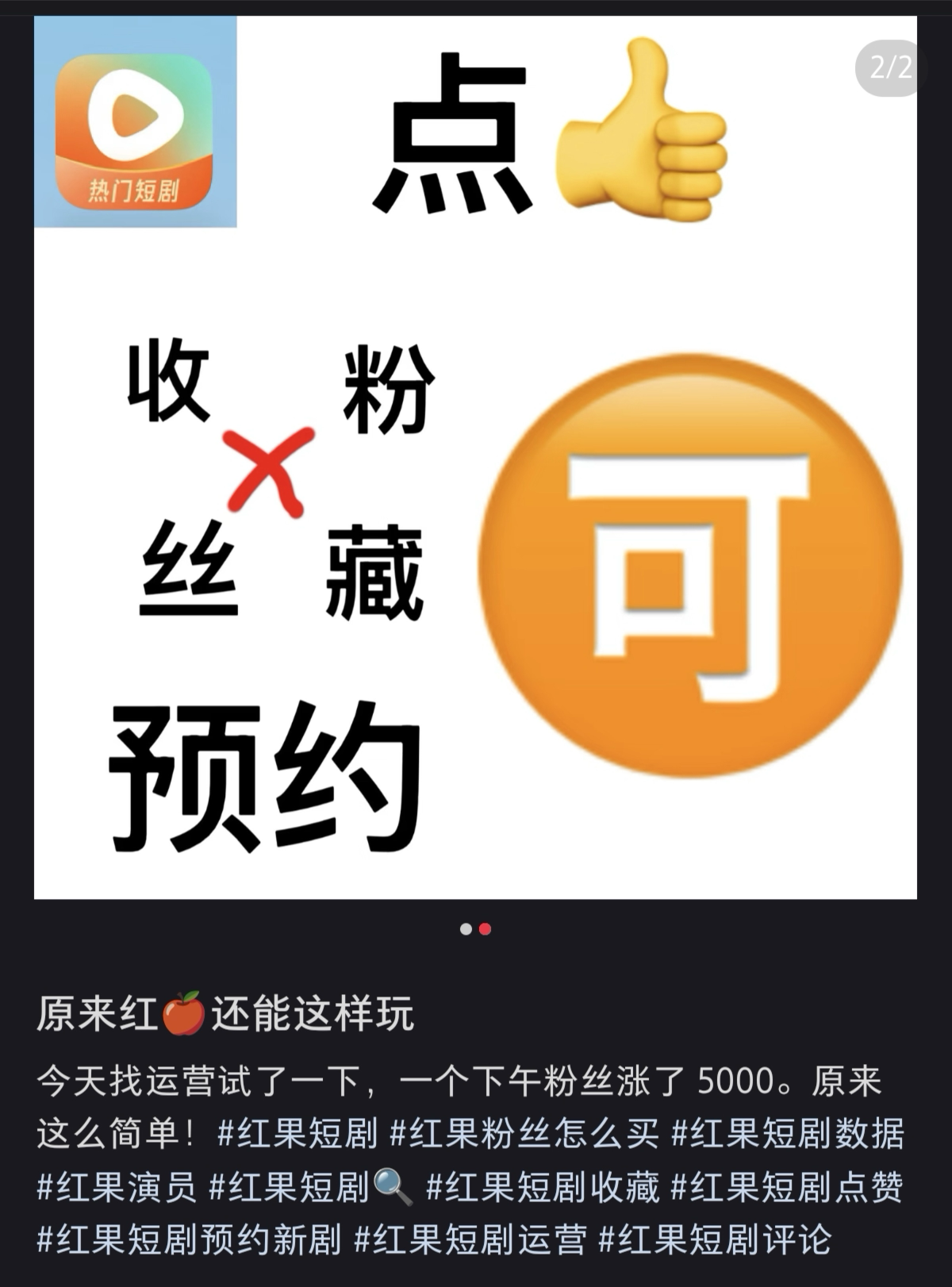This screenshot has height=1287, width=952.
Task: Open #红果短剧 hashtag with magnifier icon
Action: click(309, 1187)
